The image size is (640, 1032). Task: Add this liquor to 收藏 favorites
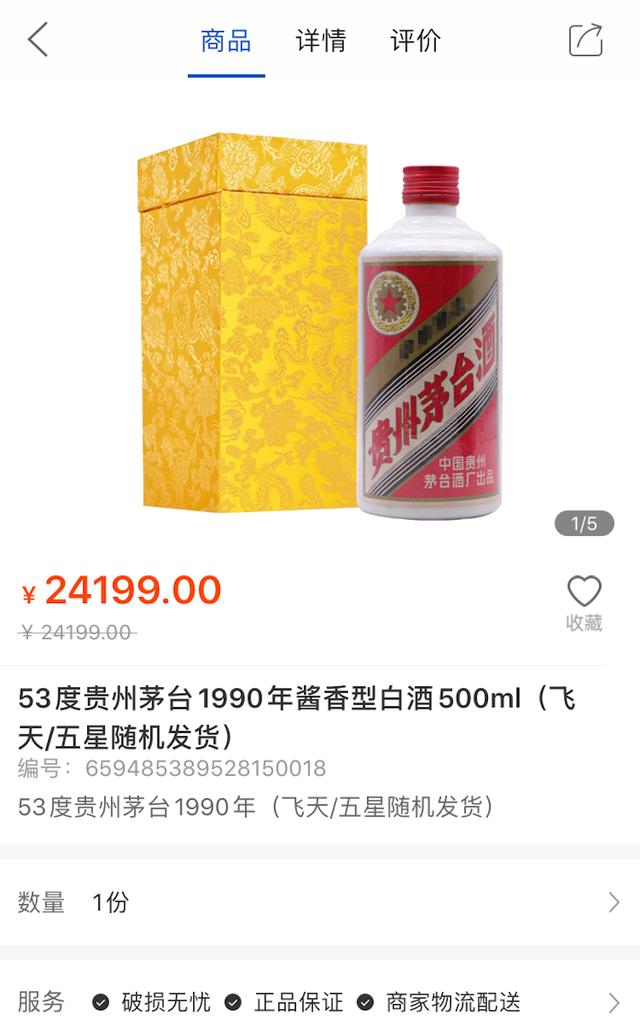point(584,603)
